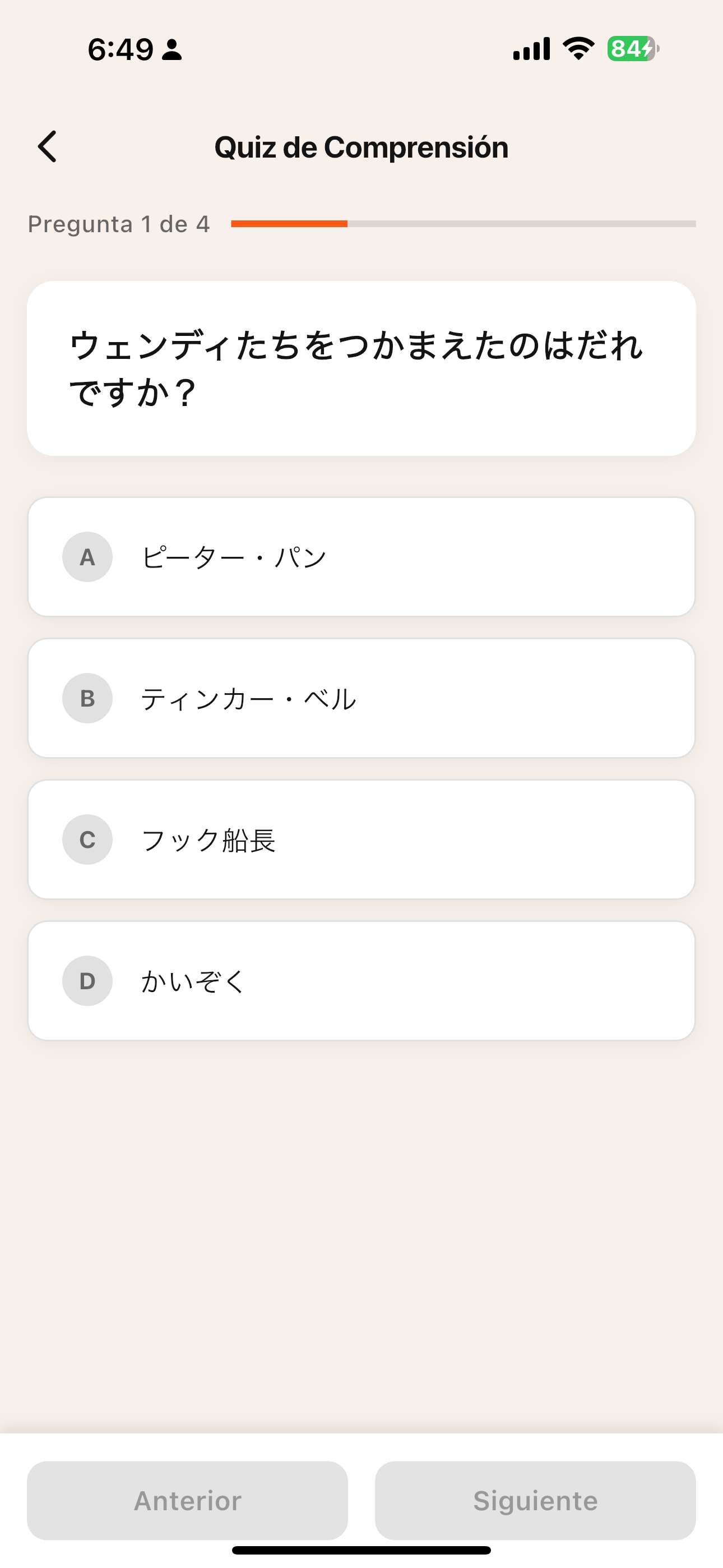Tap the Pregunta 1 de 4 label
This screenshot has width=723, height=1568.
(118, 224)
